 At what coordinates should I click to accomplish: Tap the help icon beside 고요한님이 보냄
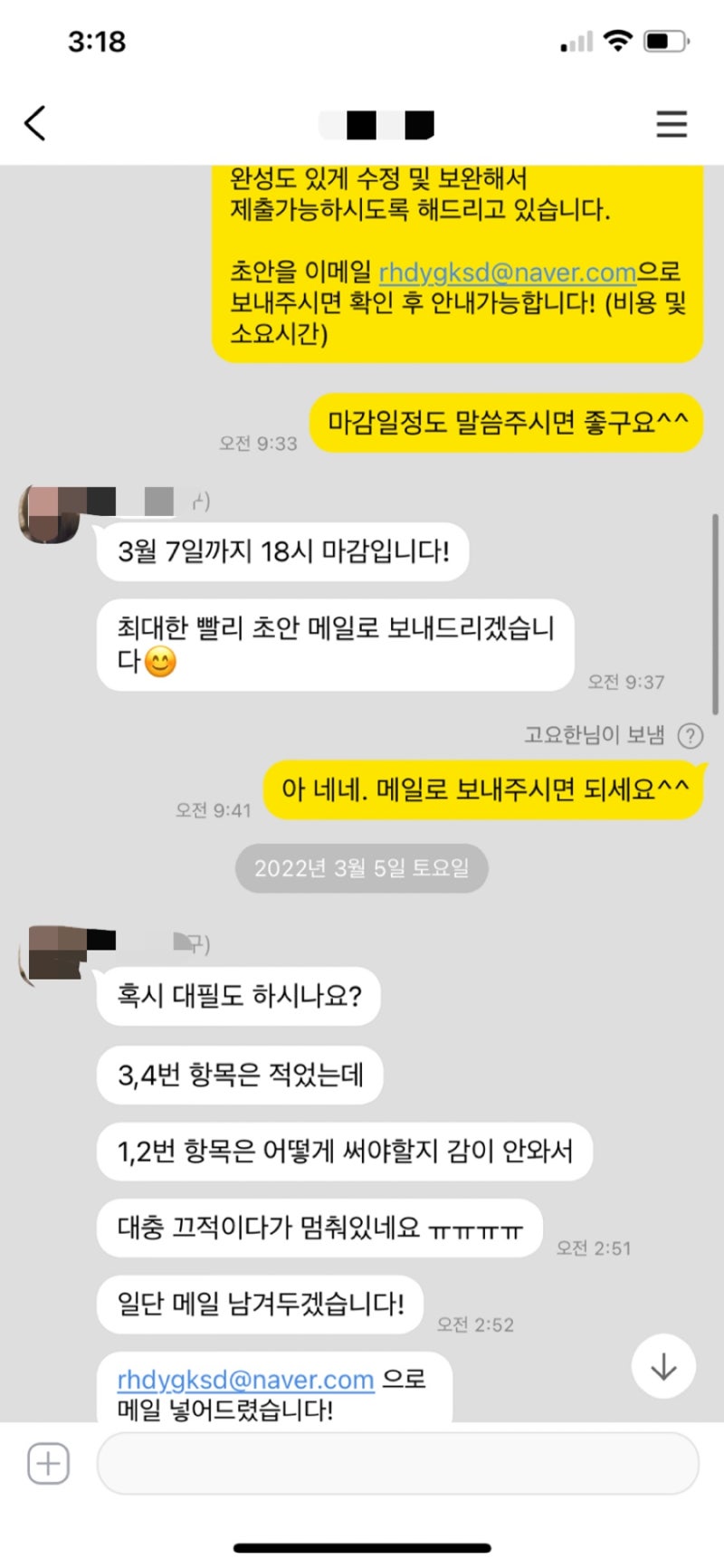[x=691, y=735]
